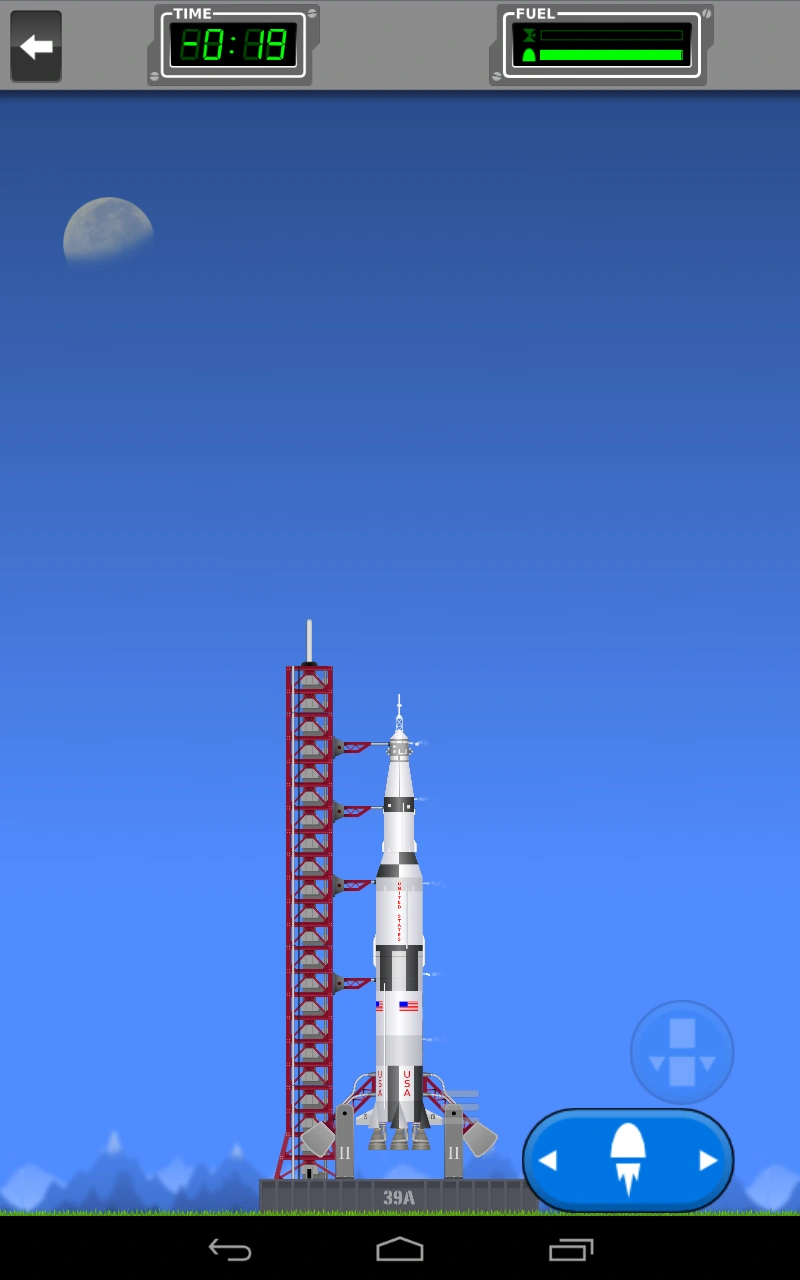This screenshot has width=800, height=1280.
Task: Tap the faded round stage-separation control
Action: tap(682, 1052)
